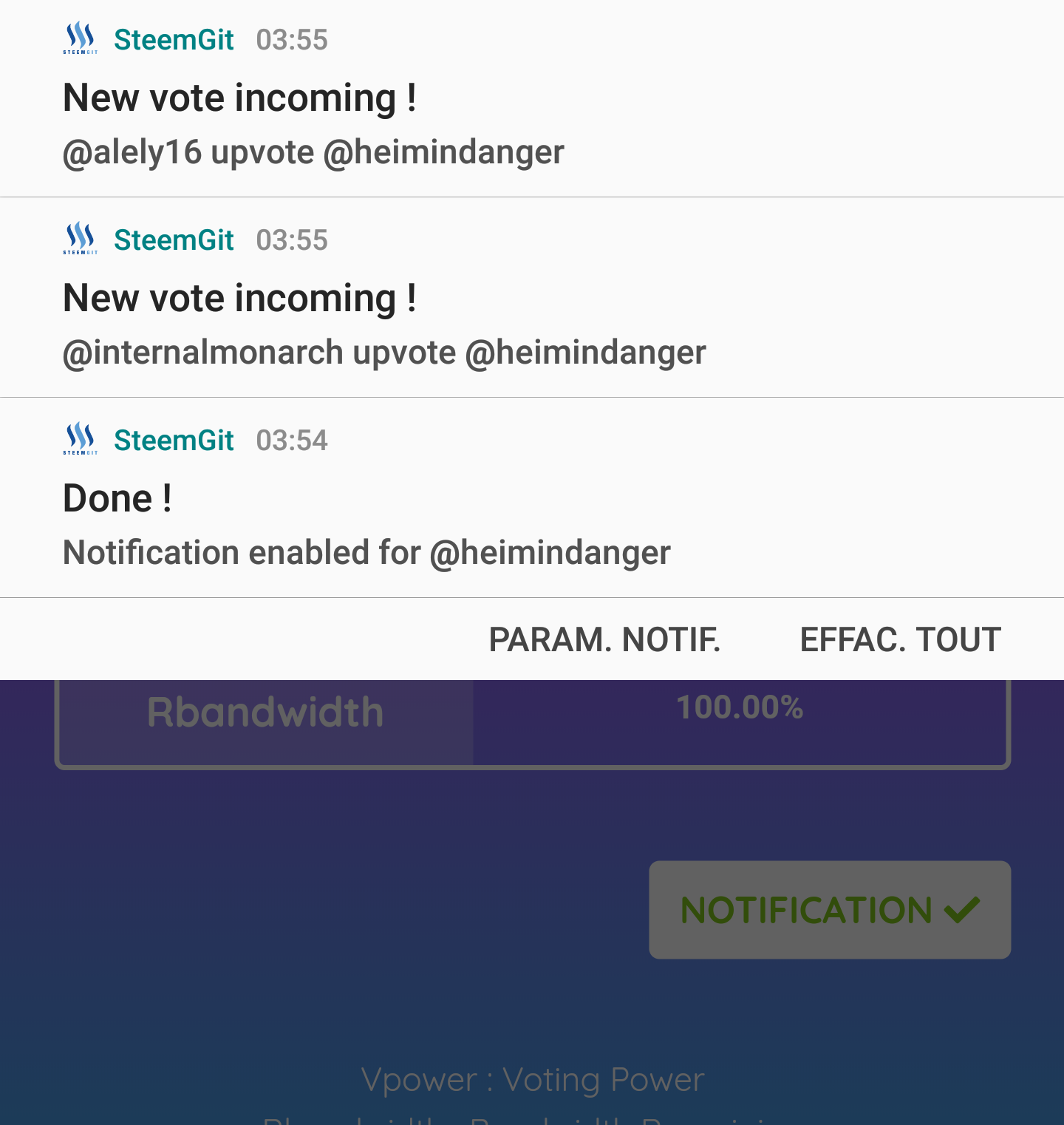Clear all notifications with EFFAC. TOUT
The image size is (1064, 1125).
(900, 640)
